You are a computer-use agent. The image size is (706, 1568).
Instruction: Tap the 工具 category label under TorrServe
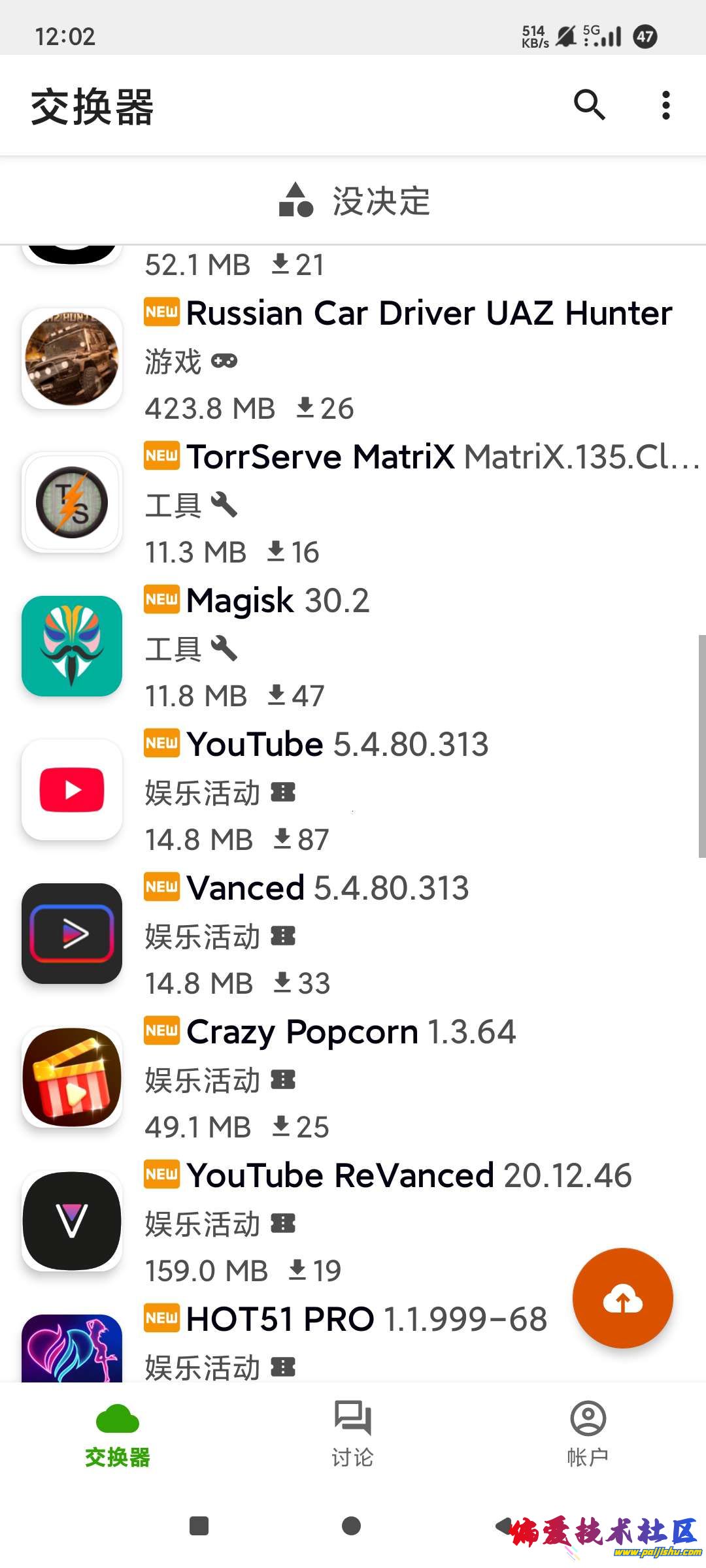174,506
